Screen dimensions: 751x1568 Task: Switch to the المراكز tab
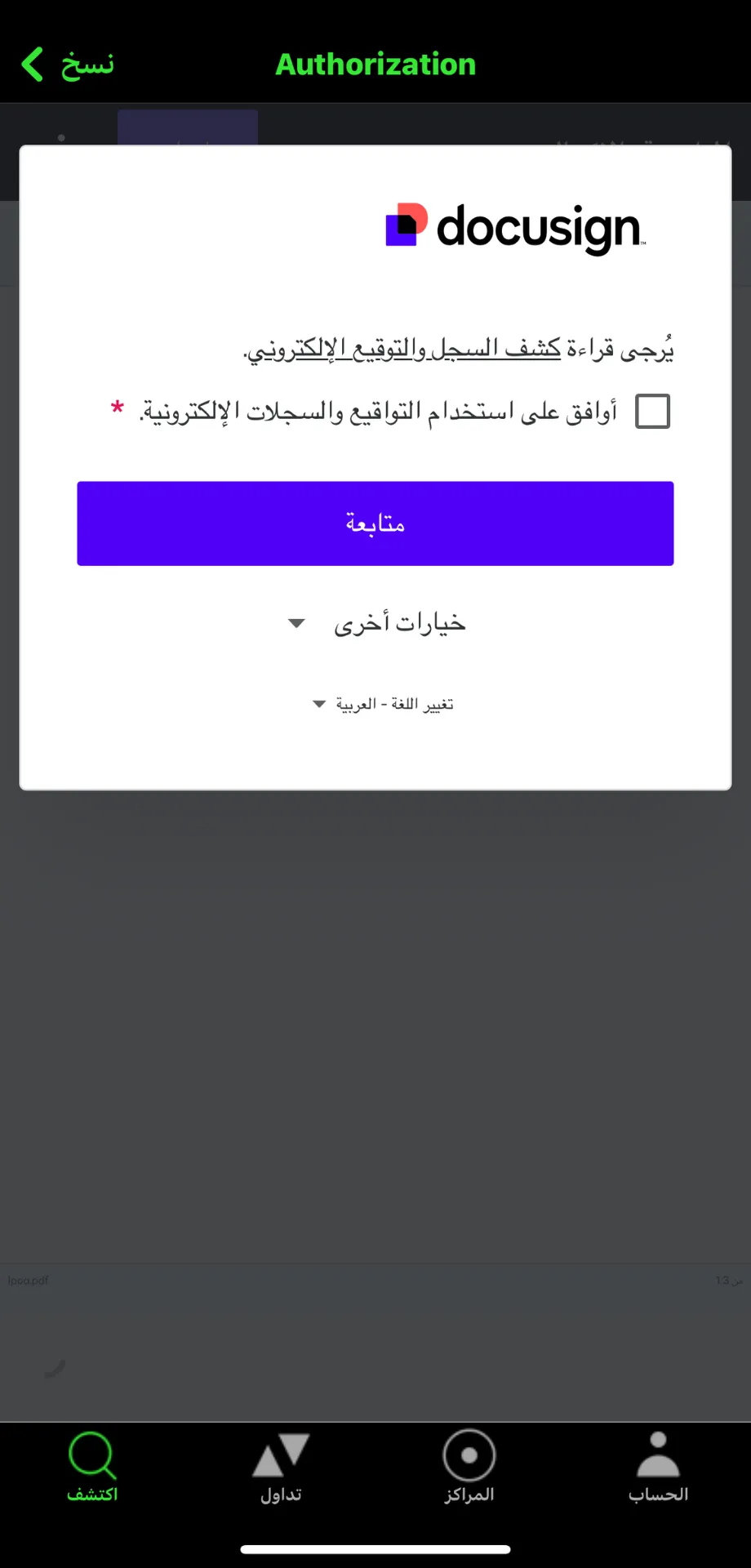point(469,1467)
